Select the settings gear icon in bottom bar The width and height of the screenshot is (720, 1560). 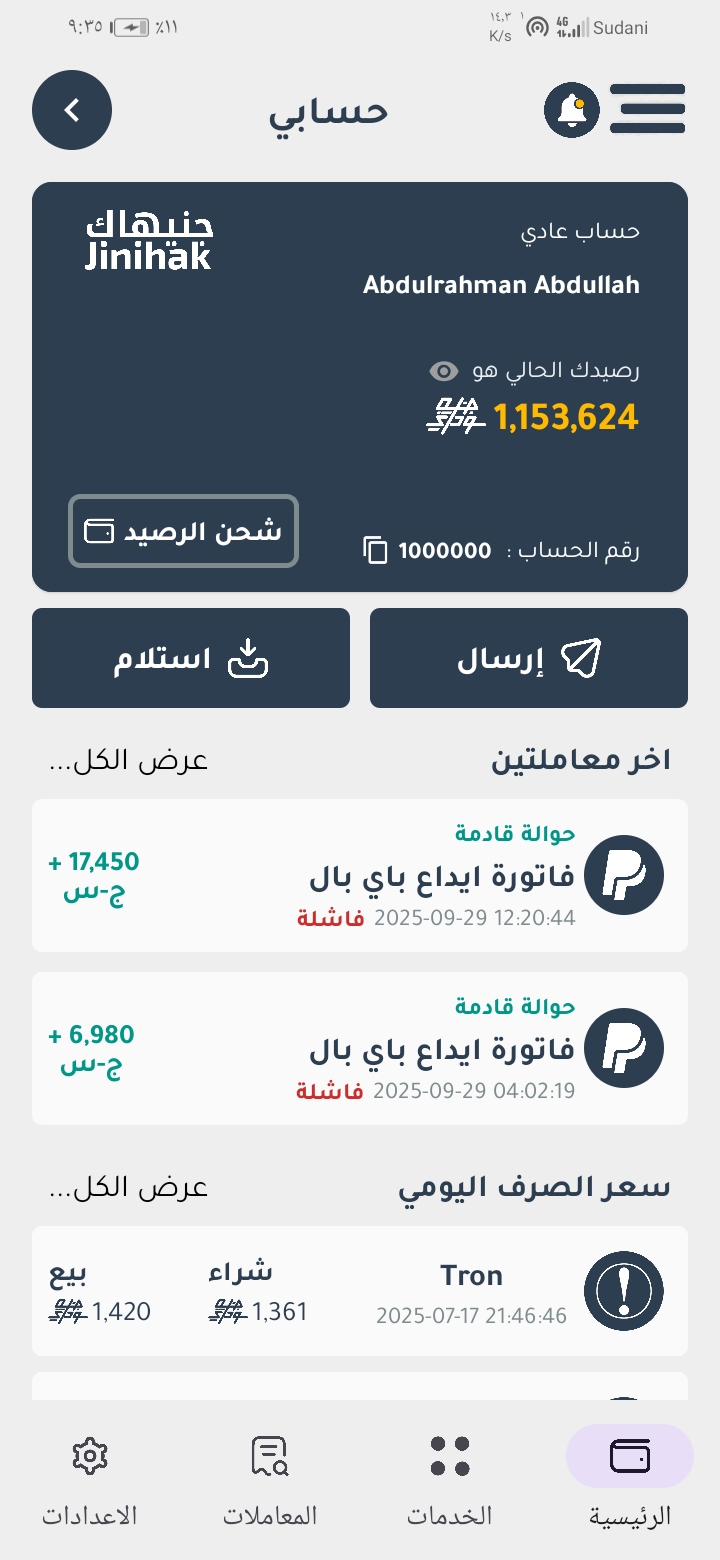(x=90, y=1458)
